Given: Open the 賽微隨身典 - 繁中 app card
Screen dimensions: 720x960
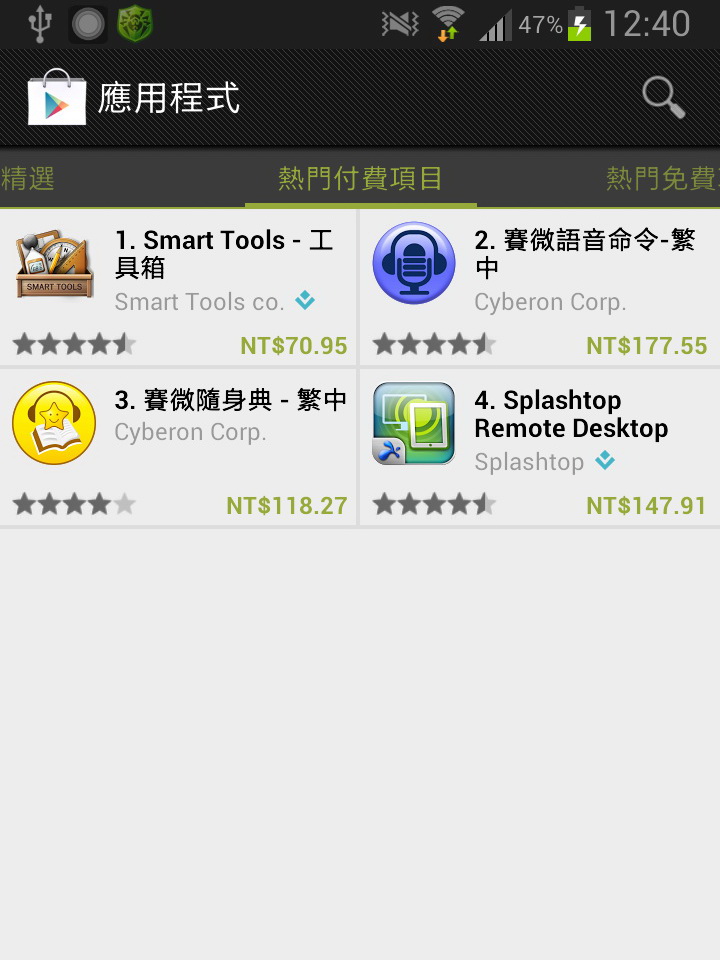Looking at the screenshot, I should click(178, 447).
